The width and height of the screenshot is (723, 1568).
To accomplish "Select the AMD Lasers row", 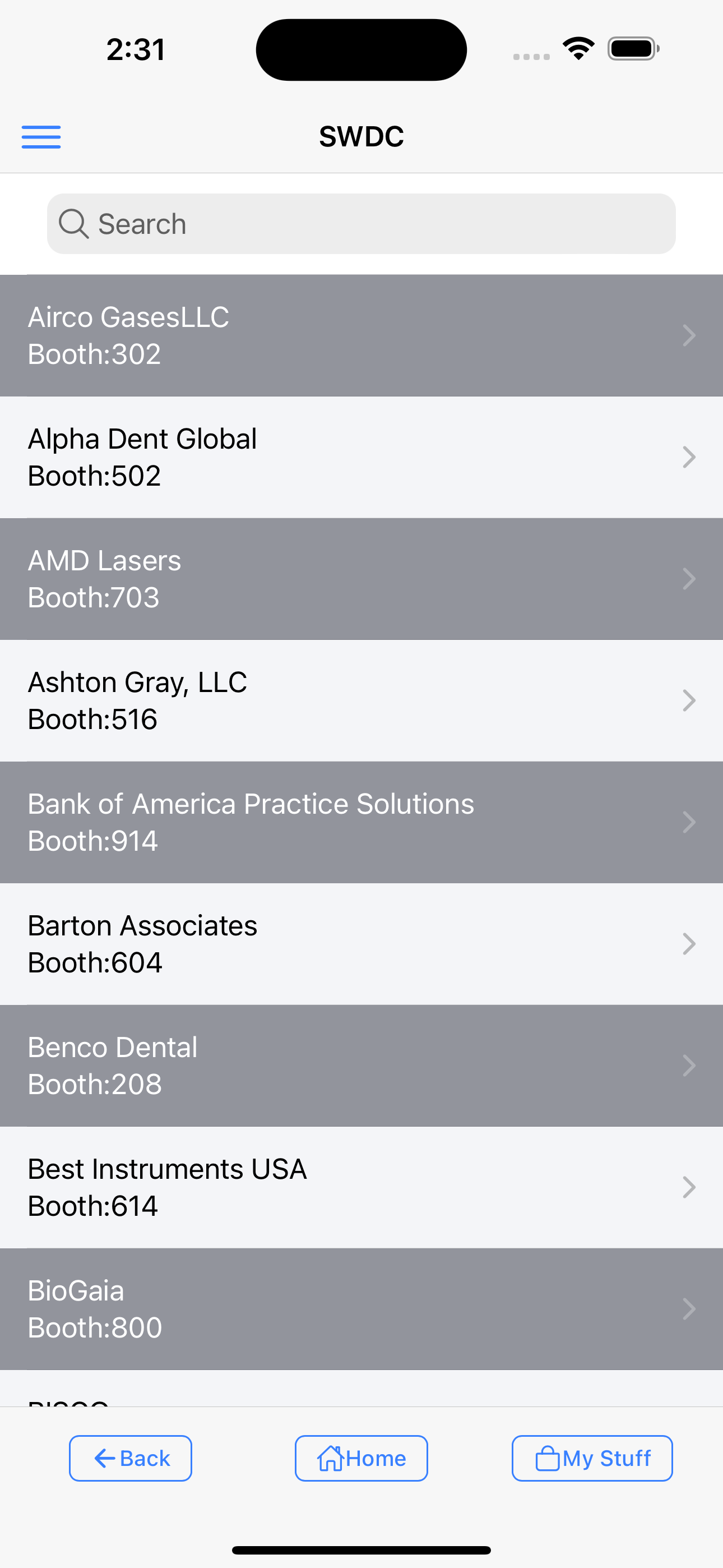I will click(x=361, y=579).
